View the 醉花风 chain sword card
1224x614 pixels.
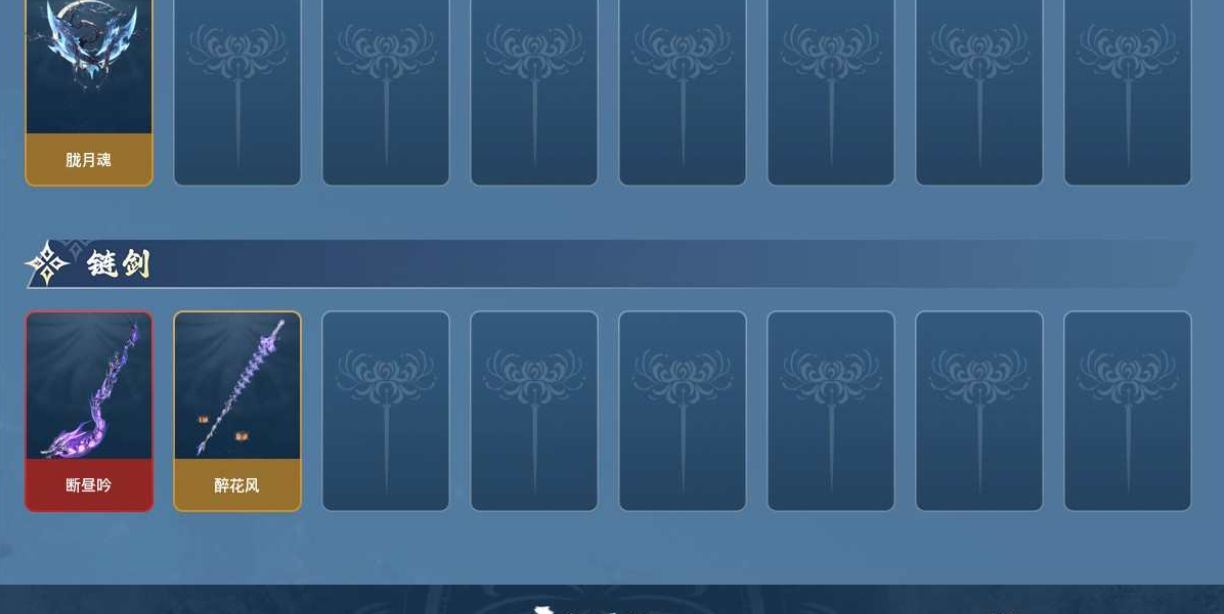[x=237, y=410]
